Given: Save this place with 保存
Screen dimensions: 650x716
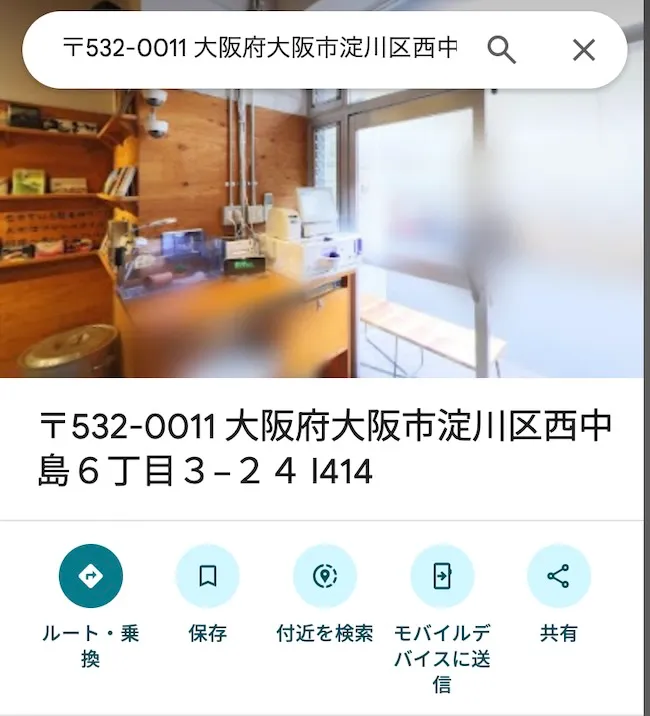Looking at the screenshot, I should tap(207, 576).
